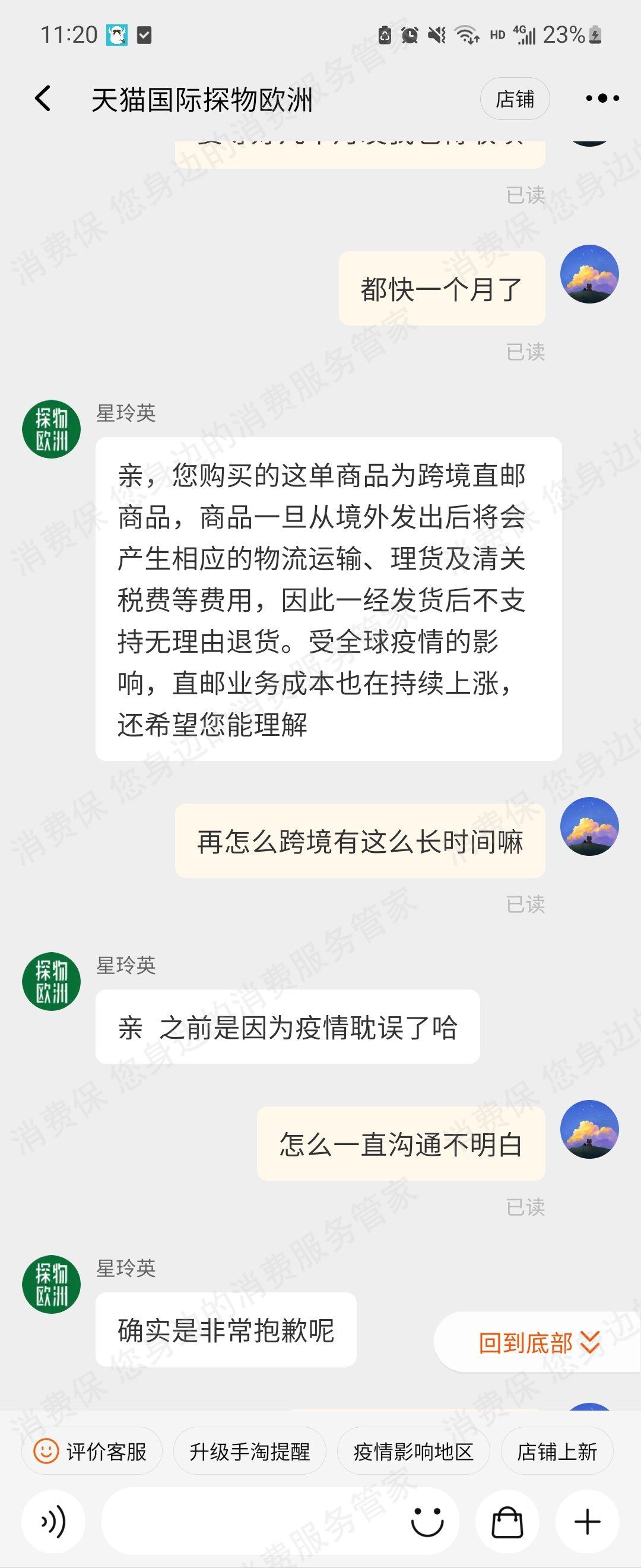Switch to voice input

click(x=53, y=1522)
